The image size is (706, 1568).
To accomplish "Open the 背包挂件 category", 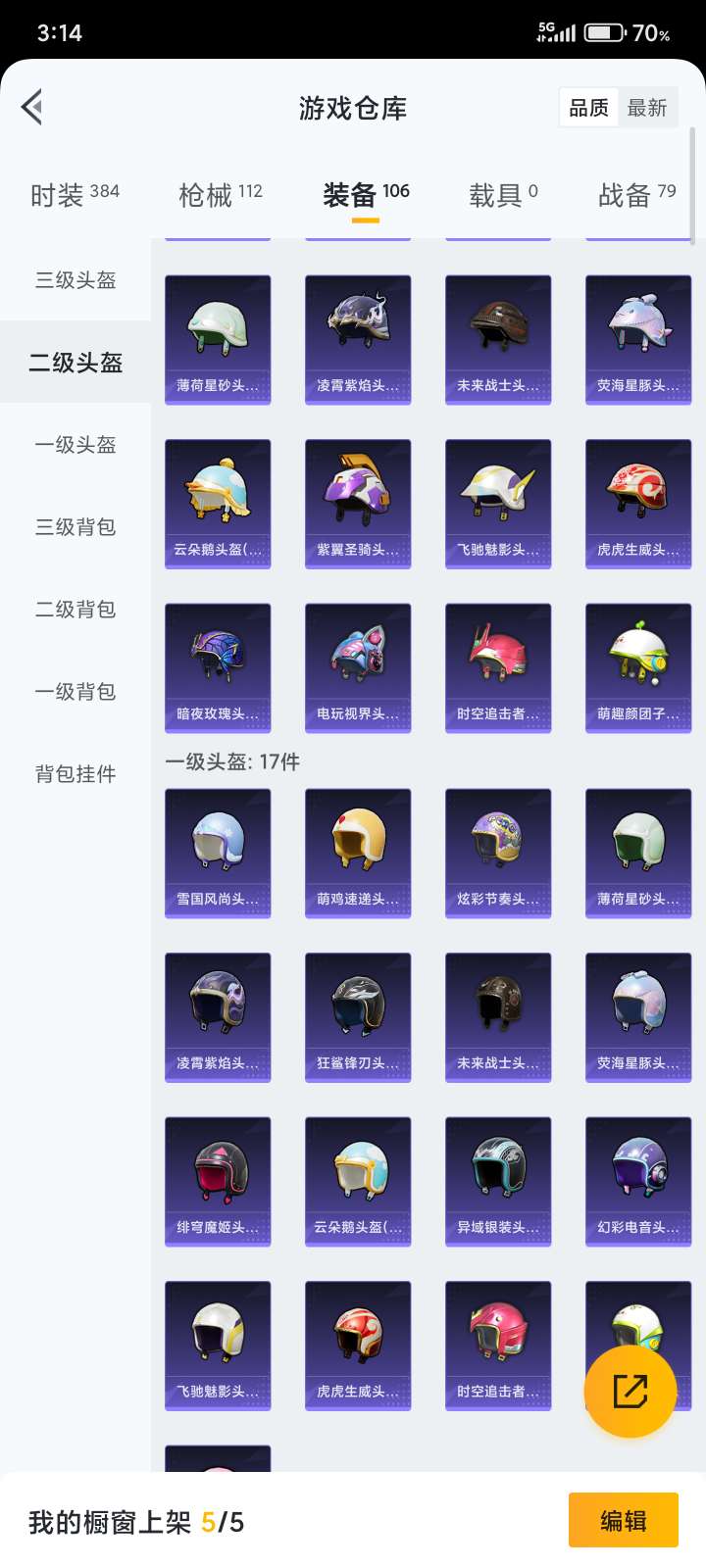I will coord(76,774).
